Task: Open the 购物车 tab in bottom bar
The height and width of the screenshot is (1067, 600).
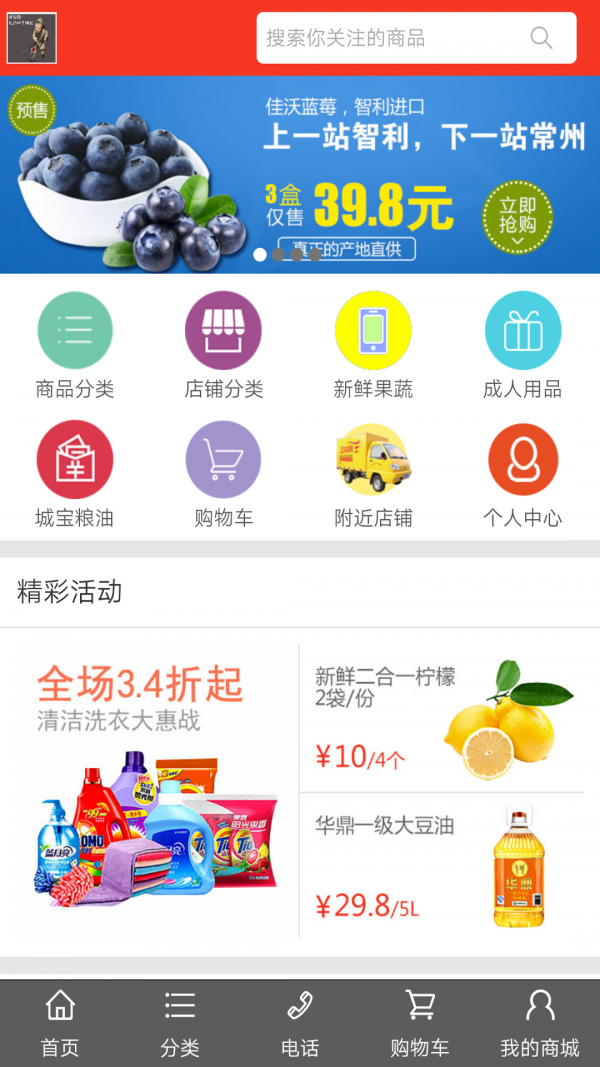Action: point(420,1023)
